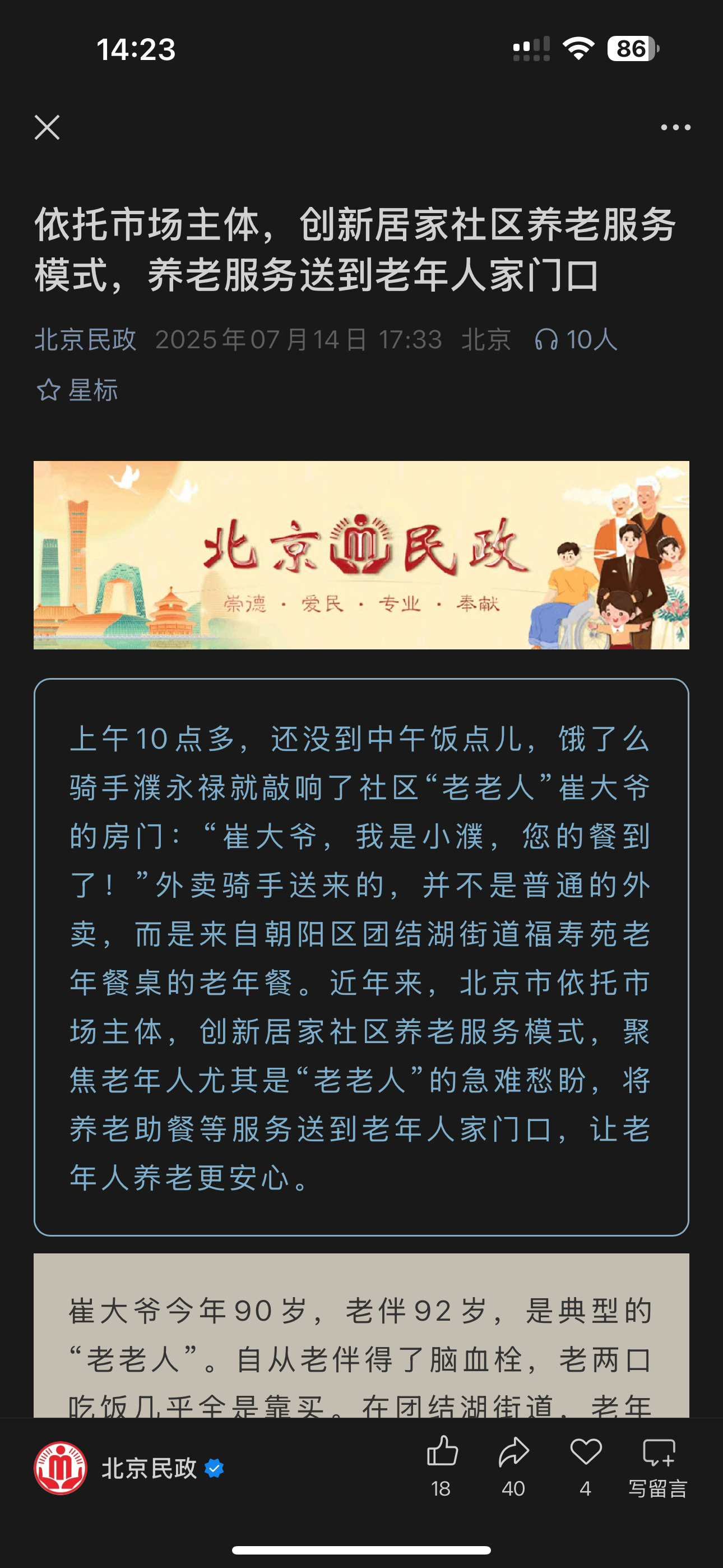
Task: Like the article with thumbs-up icon
Action: 442,1454
